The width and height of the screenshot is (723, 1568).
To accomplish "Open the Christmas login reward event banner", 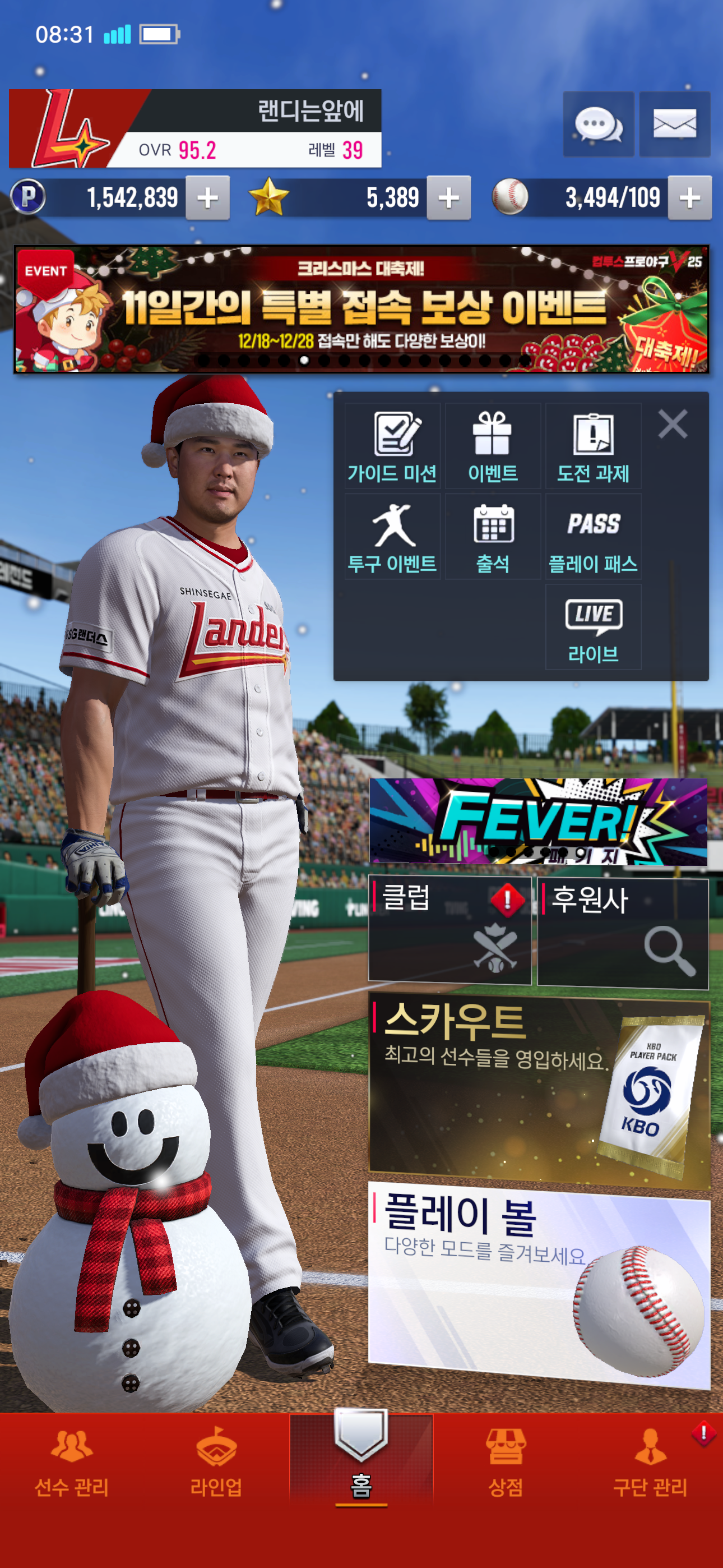I will pos(361,309).
